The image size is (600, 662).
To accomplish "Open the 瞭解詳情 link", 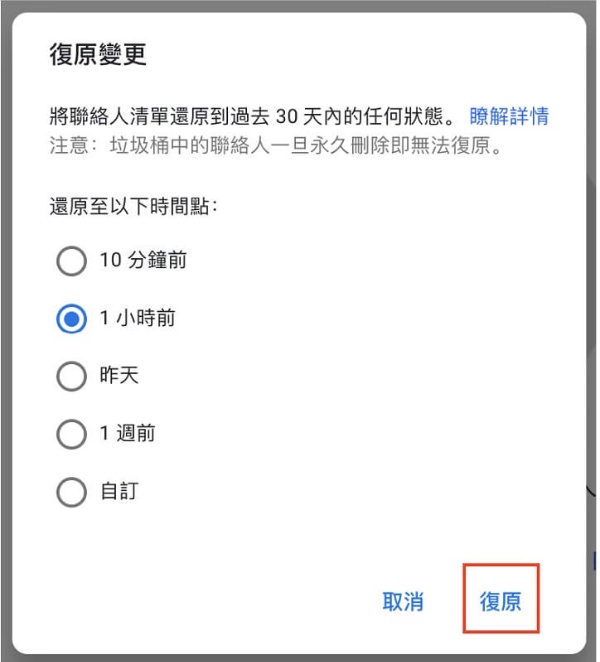I will (509, 115).
